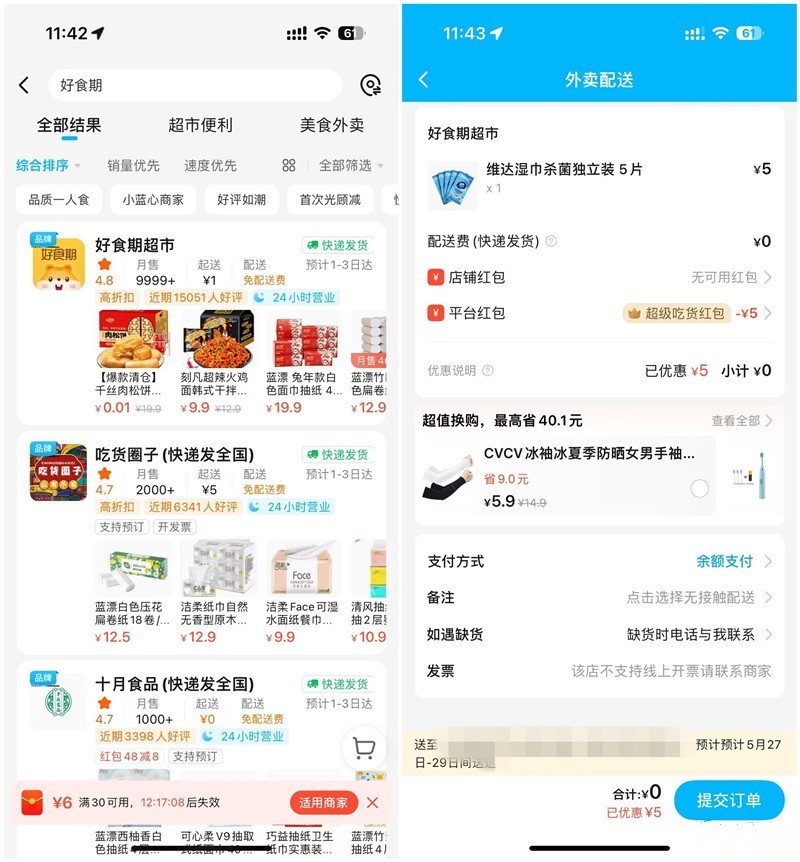The height and width of the screenshot is (862, 800).
Task: Select the 好评如潮 filter chip
Action: click(x=241, y=199)
